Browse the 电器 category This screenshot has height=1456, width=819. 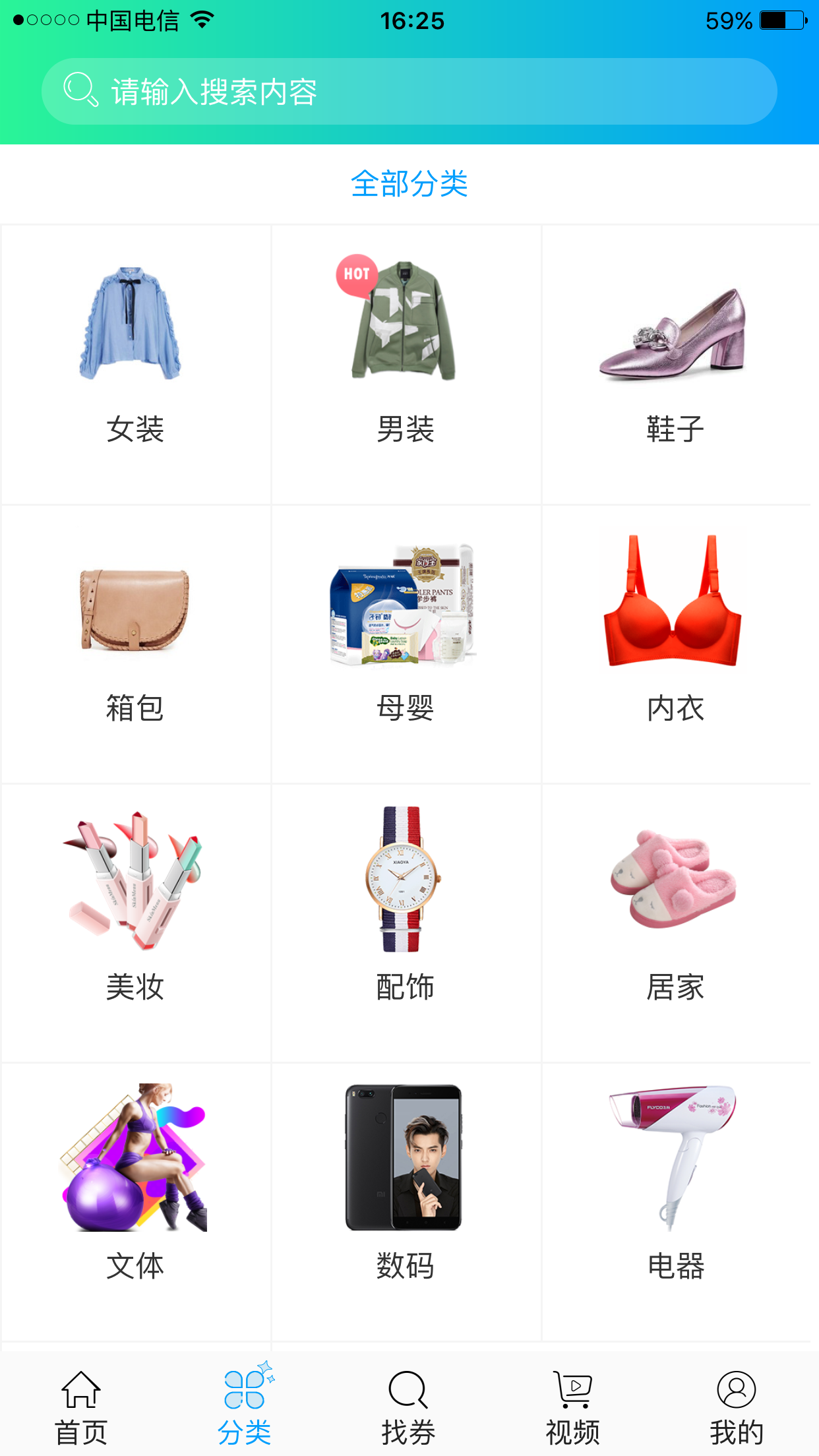coord(676,1201)
